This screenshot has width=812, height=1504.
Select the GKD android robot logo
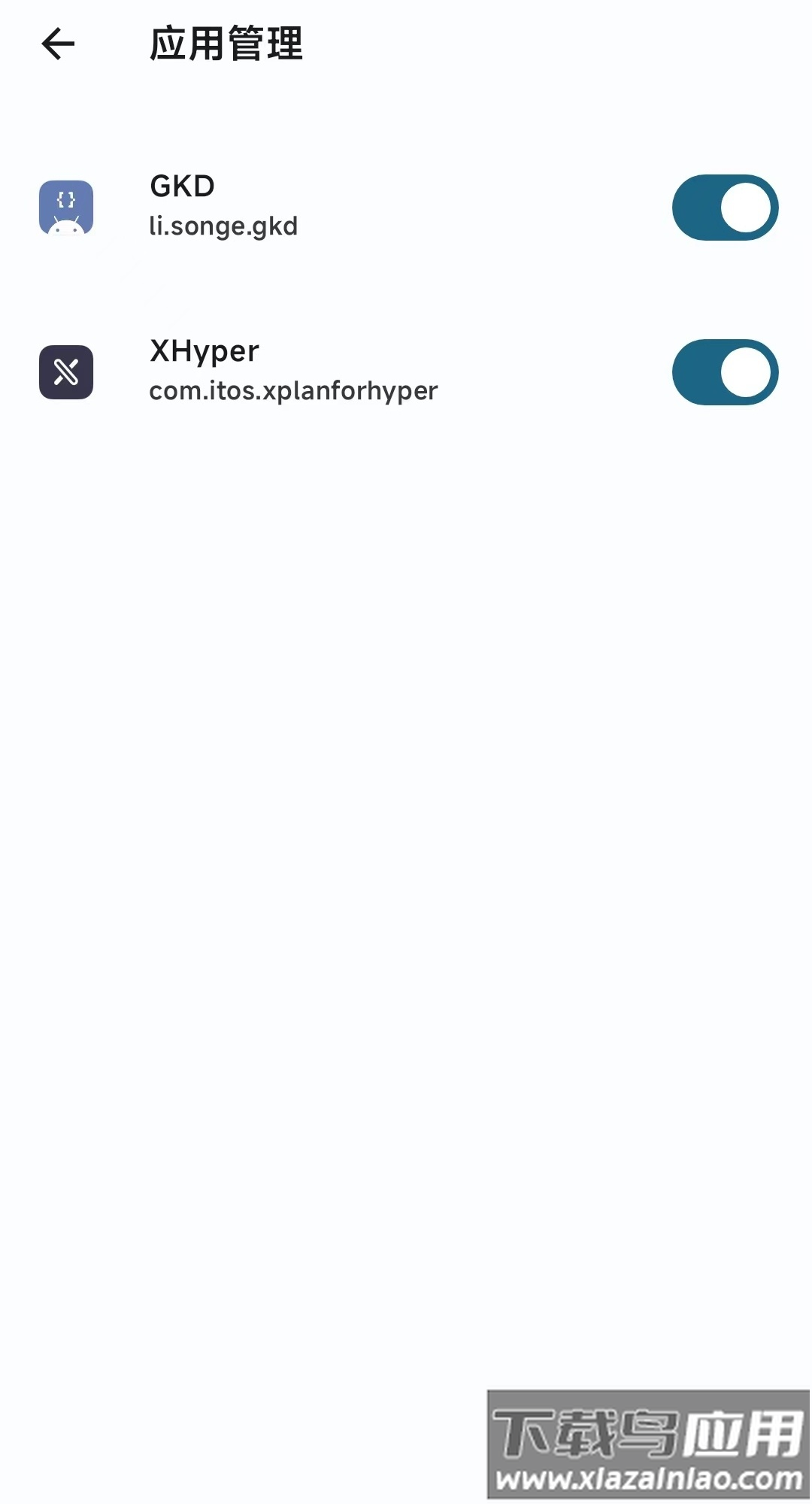point(65,208)
